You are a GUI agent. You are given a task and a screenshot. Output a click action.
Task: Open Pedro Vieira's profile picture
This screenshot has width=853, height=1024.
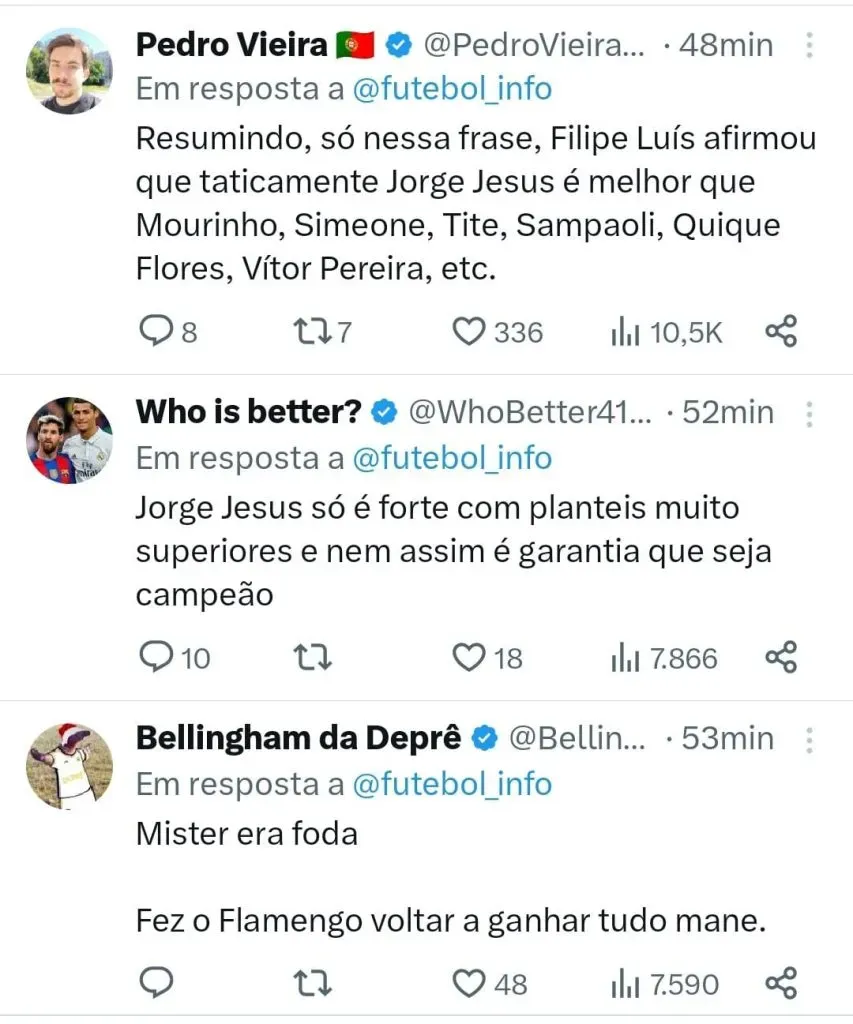(x=69, y=70)
